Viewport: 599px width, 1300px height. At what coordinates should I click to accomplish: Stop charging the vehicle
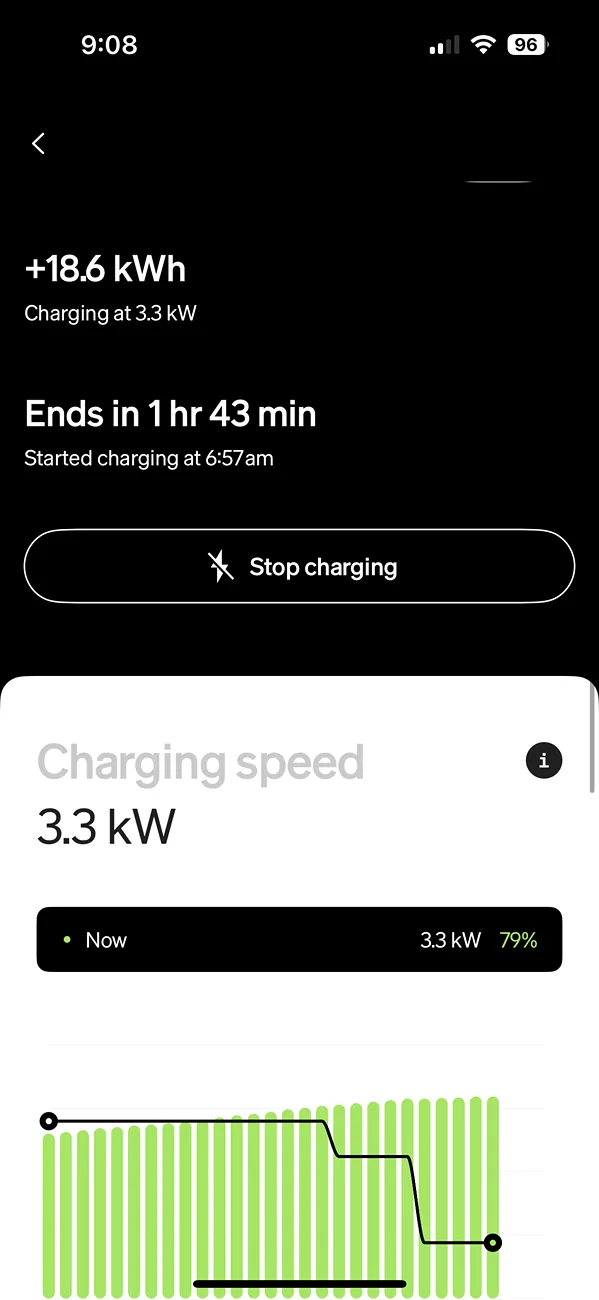299,566
